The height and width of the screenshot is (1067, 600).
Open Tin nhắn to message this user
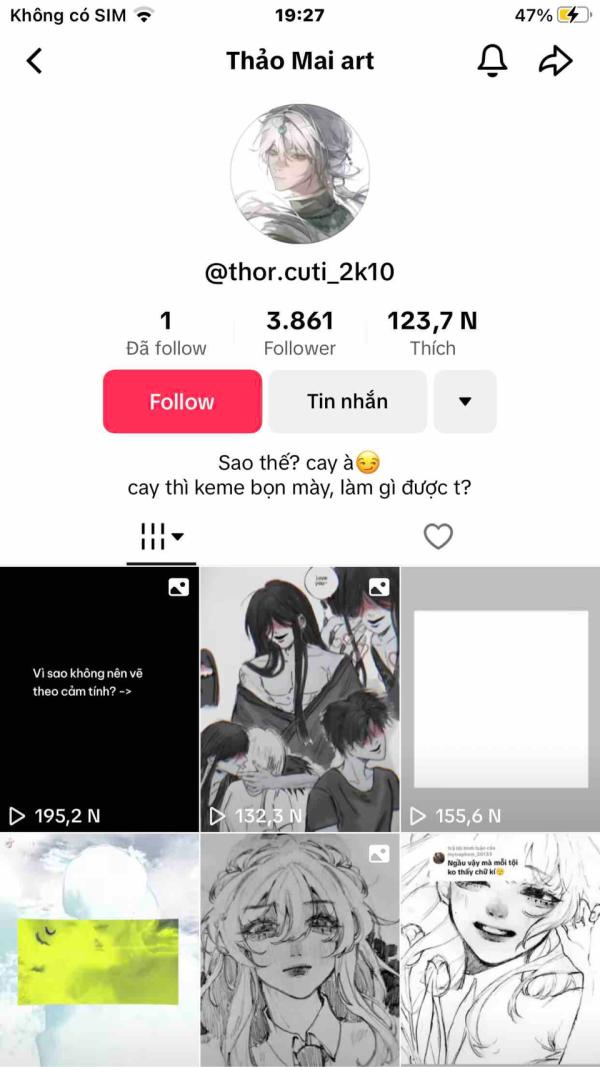point(347,401)
